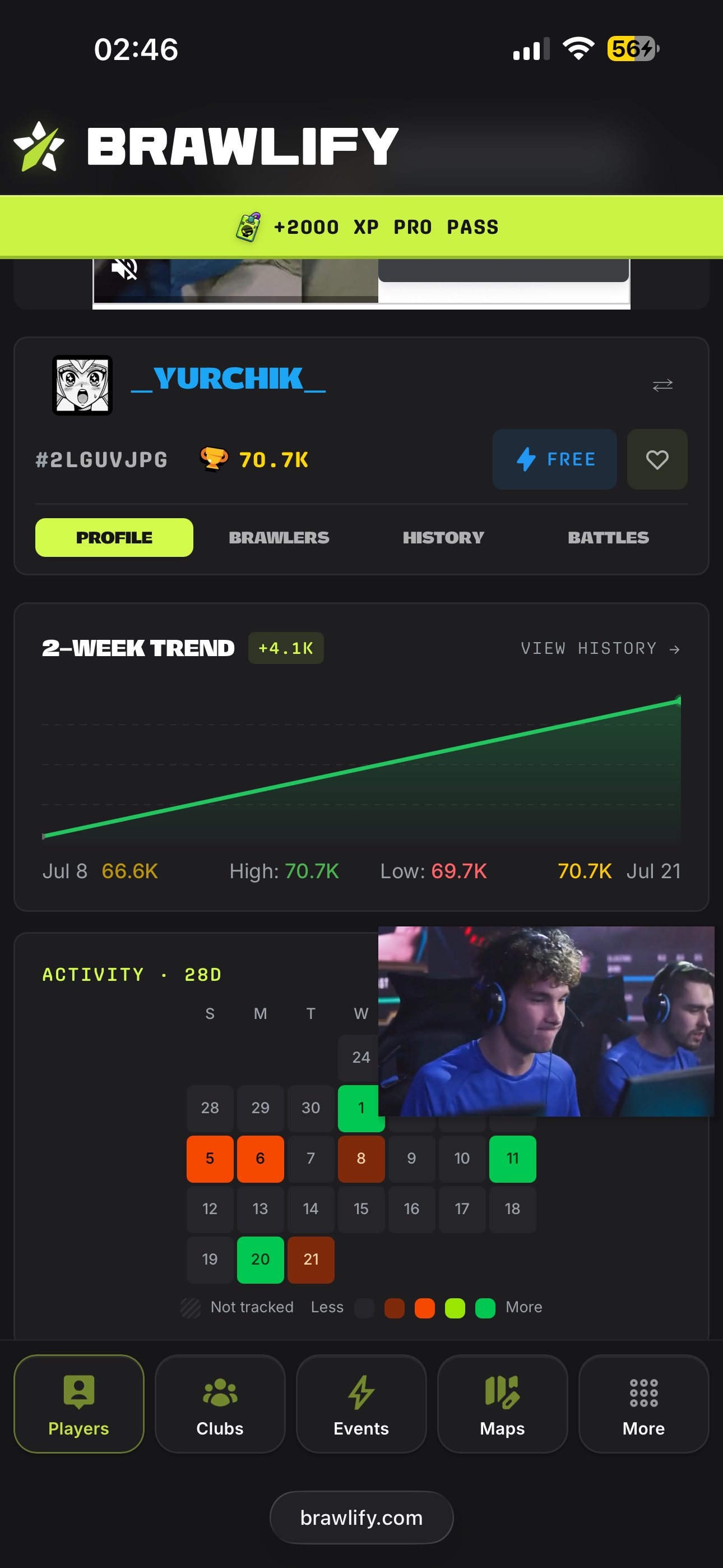Switch to the Brawlers tab
This screenshot has width=723, height=1568.
coord(279,537)
